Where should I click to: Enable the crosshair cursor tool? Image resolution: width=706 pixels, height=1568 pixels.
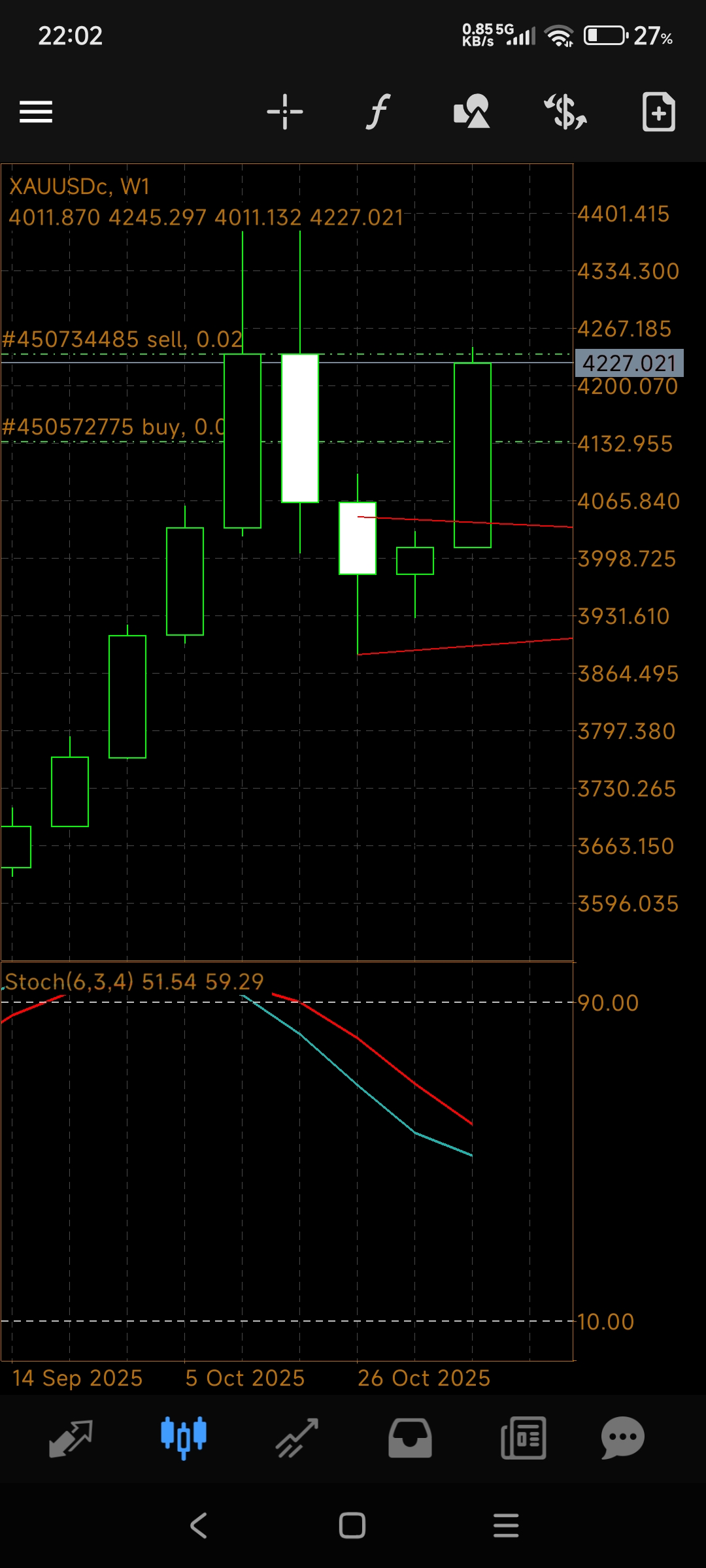pyautogui.click(x=285, y=112)
